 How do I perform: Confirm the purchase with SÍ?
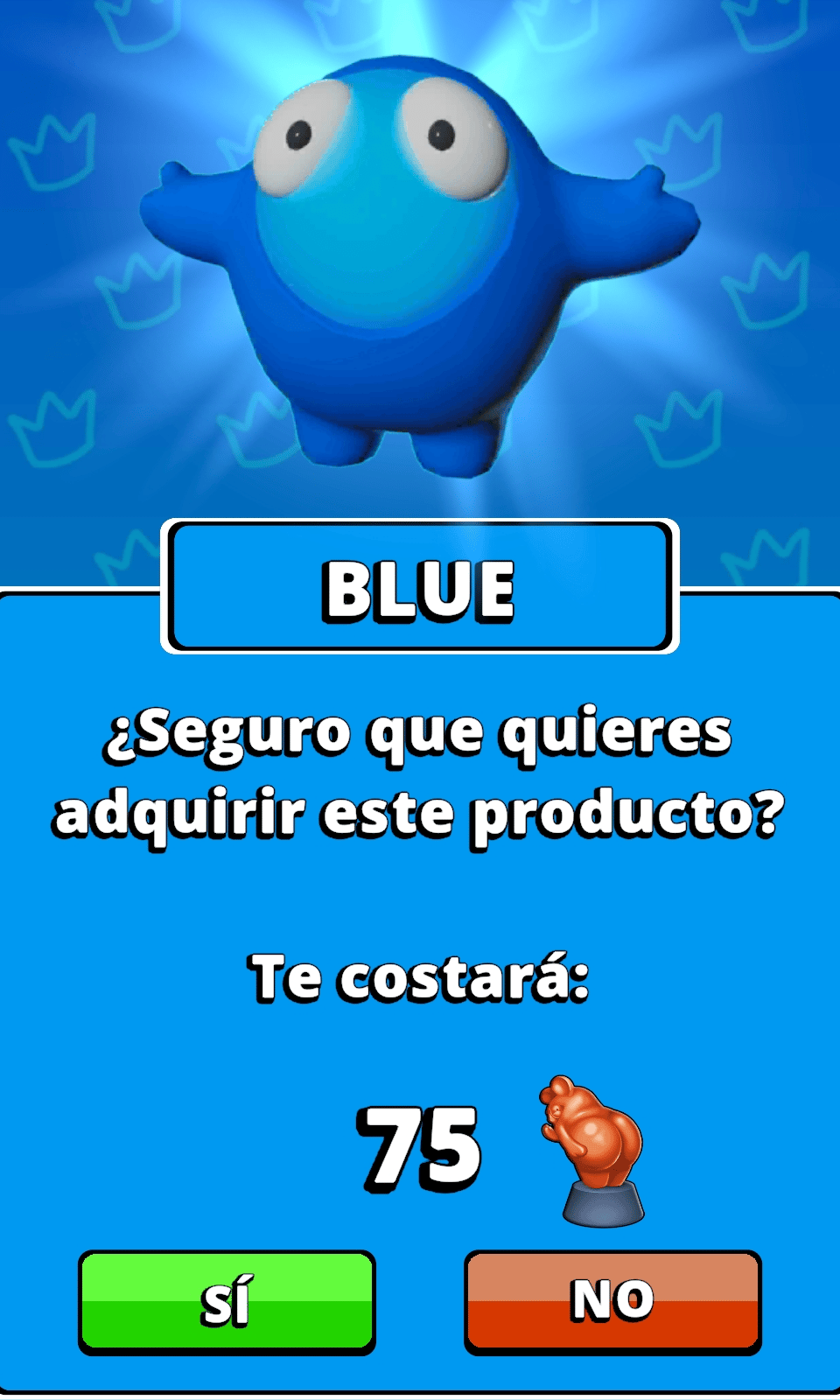(x=227, y=1302)
